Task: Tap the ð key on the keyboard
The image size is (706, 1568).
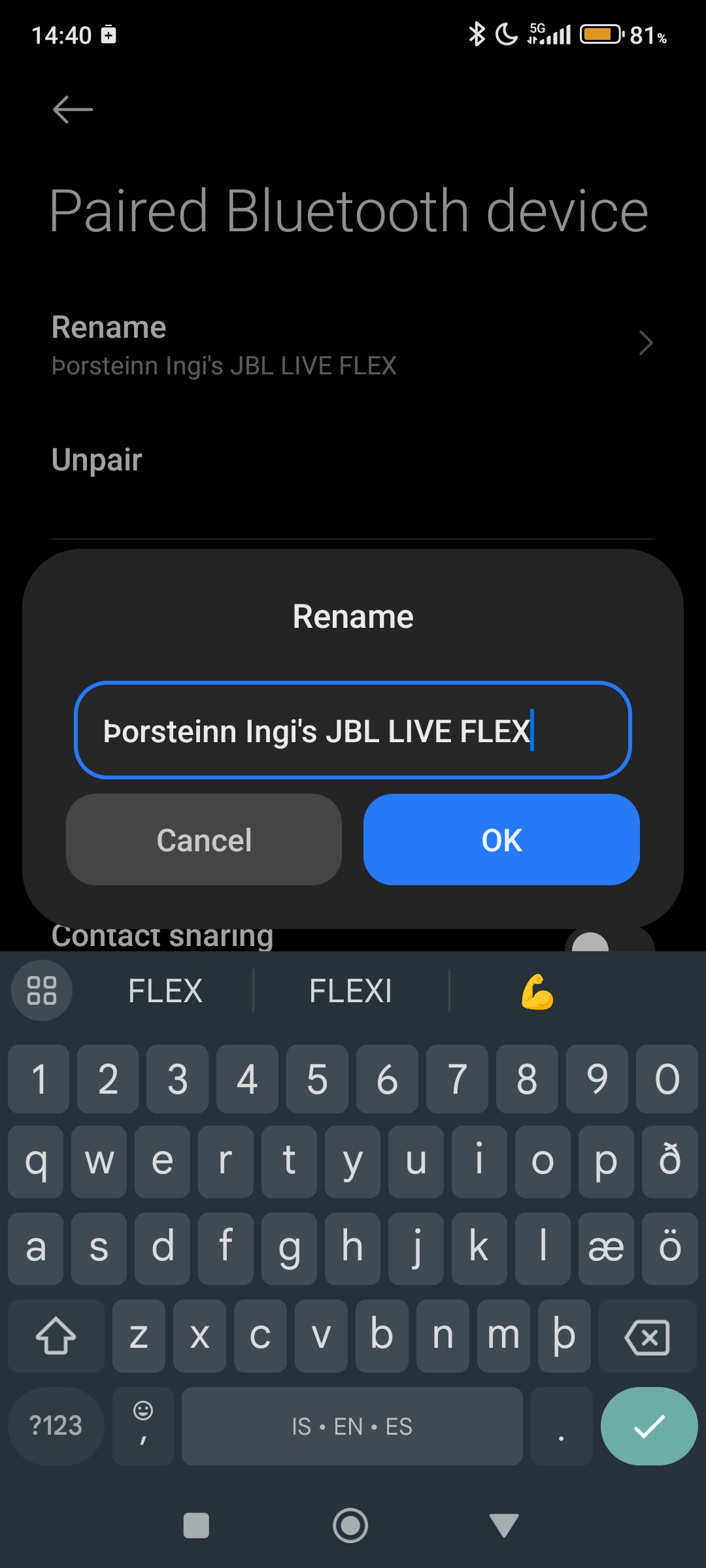Action: pyautogui.click(x=669, y=1162)
